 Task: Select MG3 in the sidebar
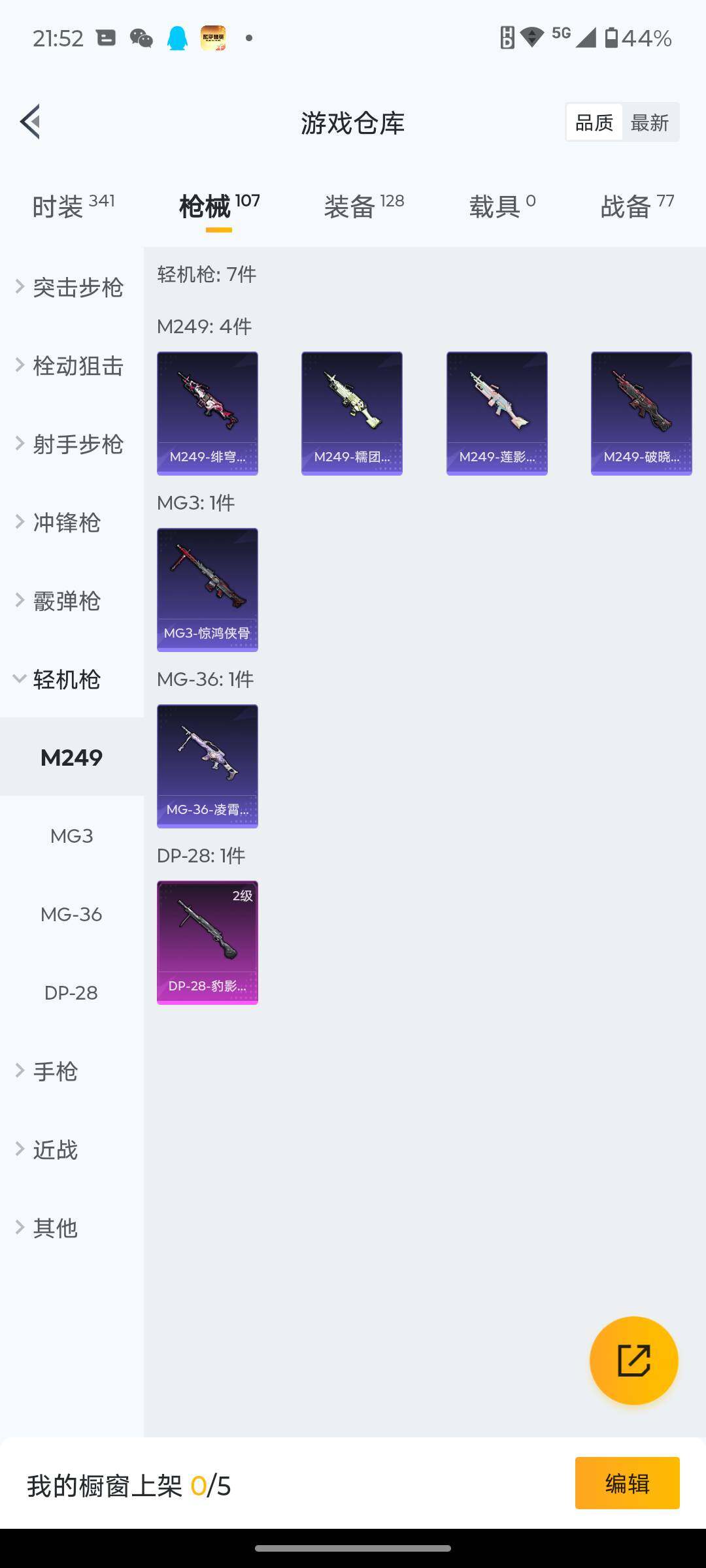(72, 836)
